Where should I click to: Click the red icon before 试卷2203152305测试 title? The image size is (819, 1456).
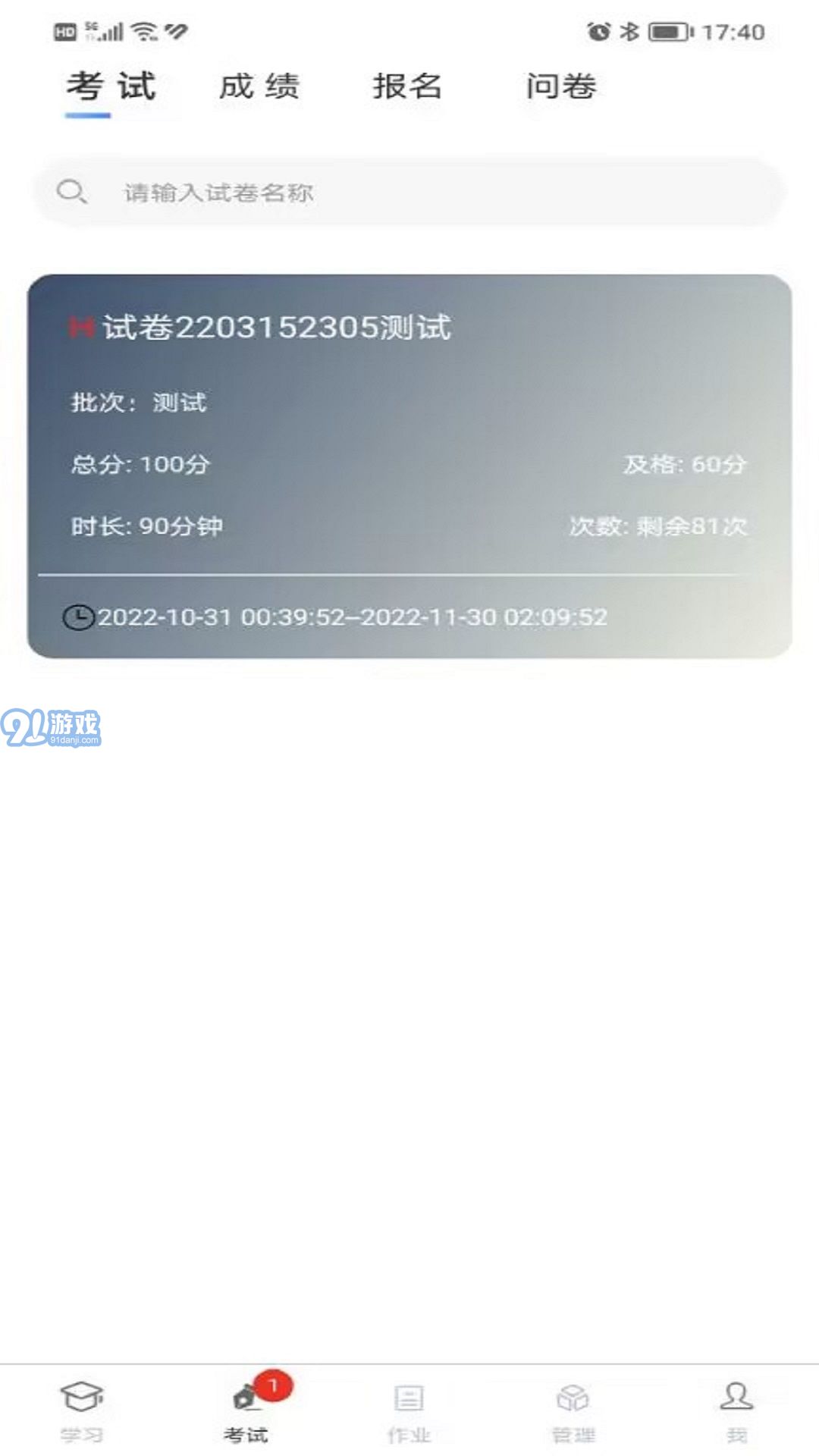(x=83, y=326)
